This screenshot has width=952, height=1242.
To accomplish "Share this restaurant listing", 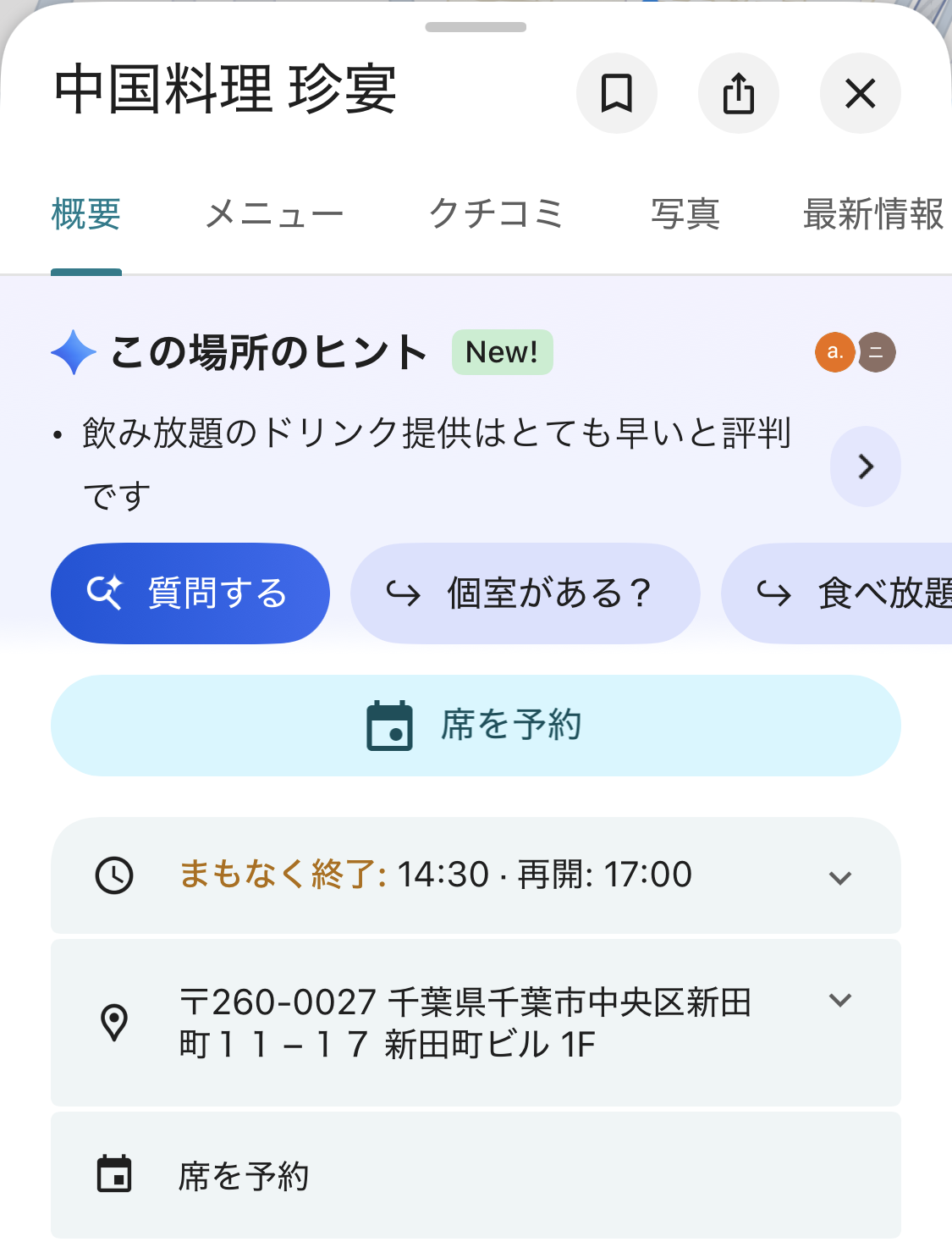I will pos(738,93).
